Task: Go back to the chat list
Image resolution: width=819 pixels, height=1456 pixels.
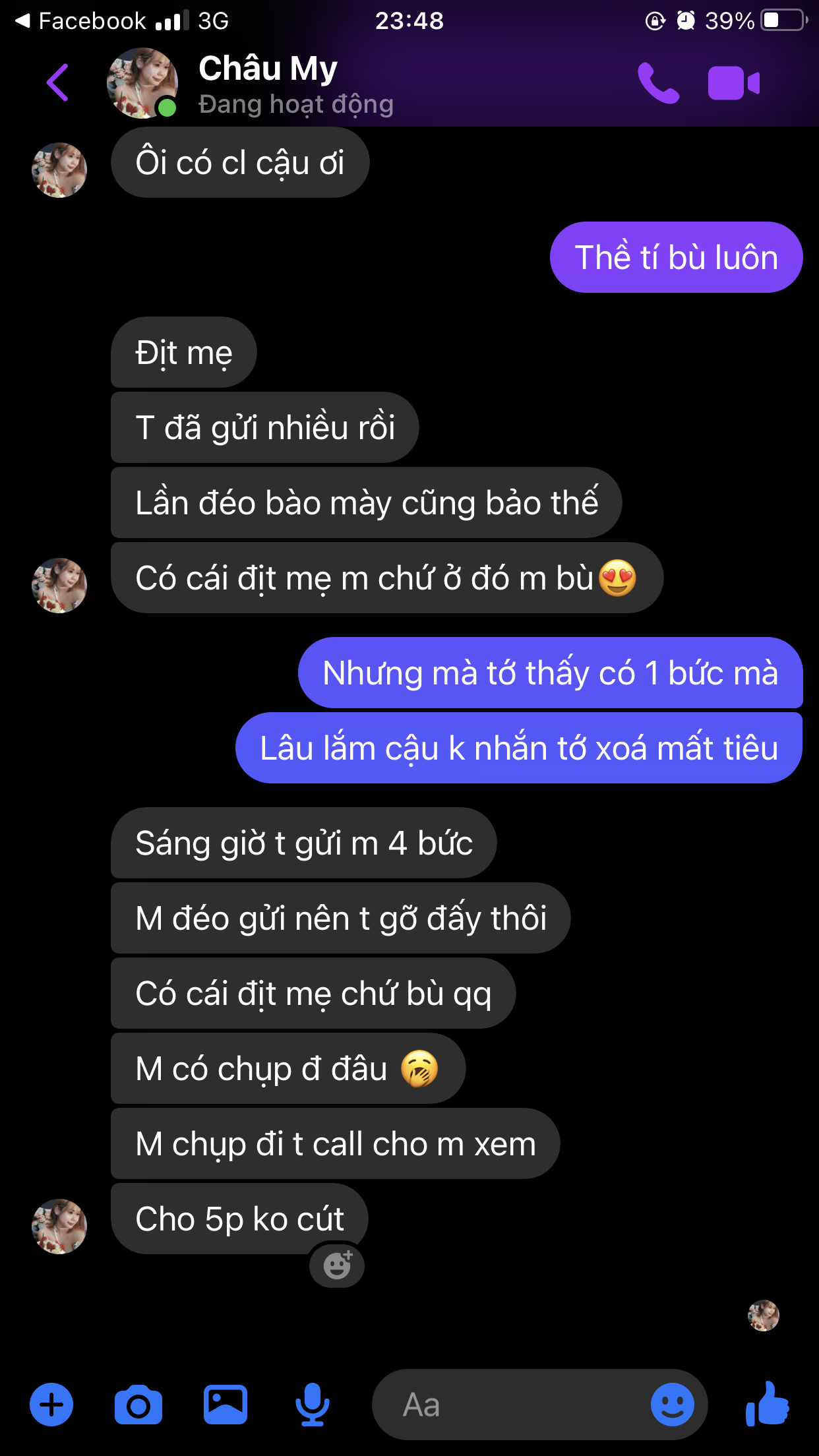Action: point(57,83)
